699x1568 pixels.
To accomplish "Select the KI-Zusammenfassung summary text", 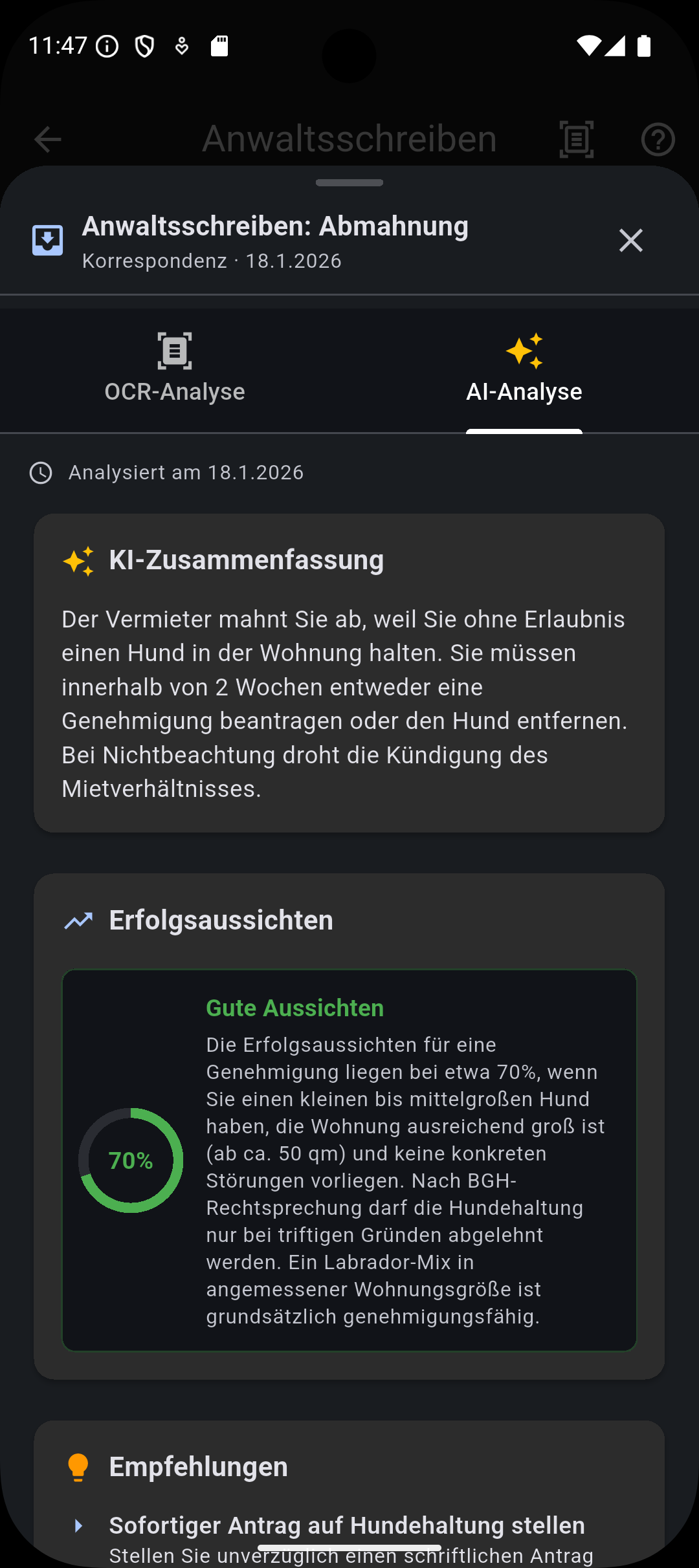I will point(343,705).
